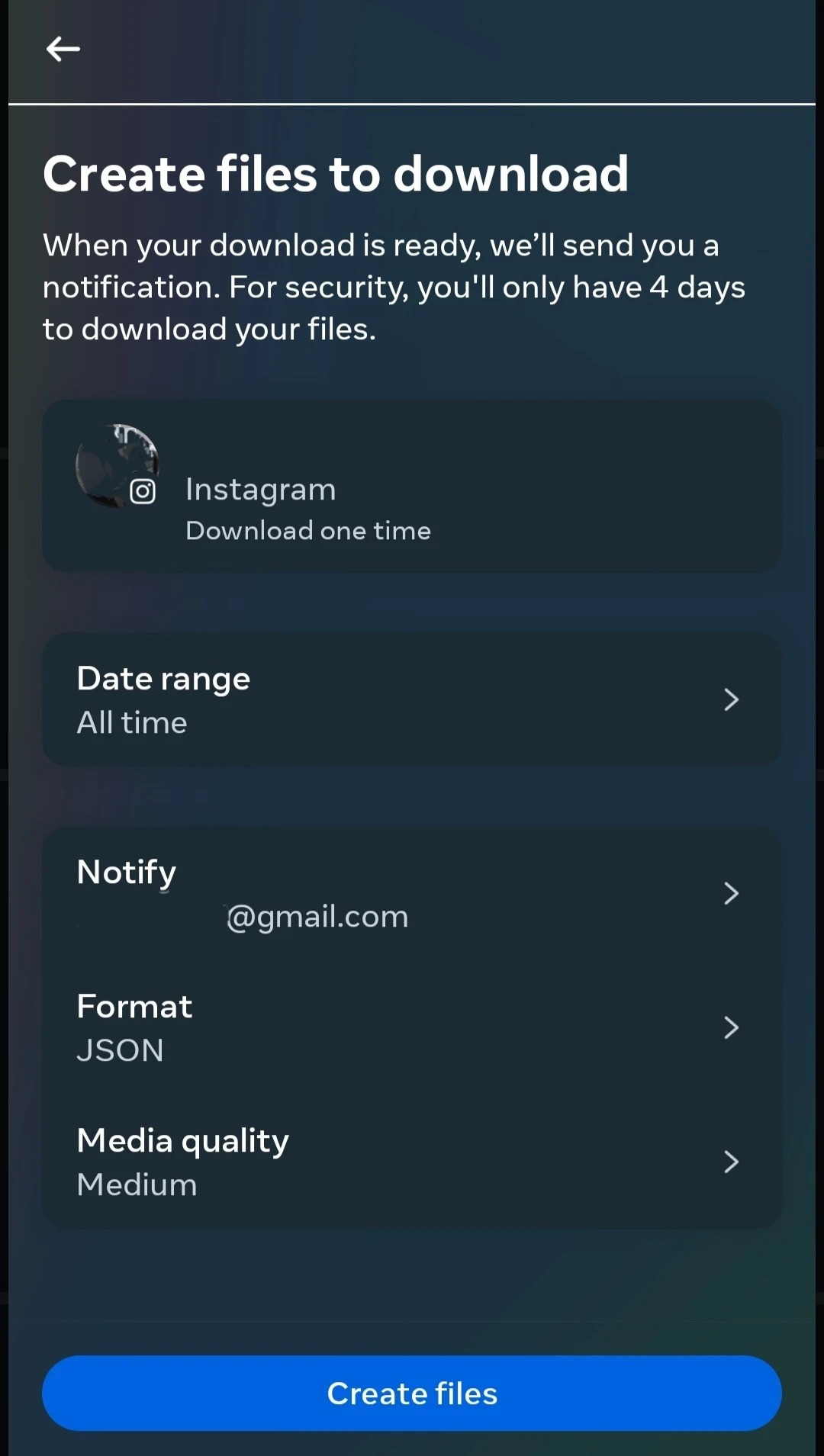Open the Format option showing JSON

tap(412, 1027)
